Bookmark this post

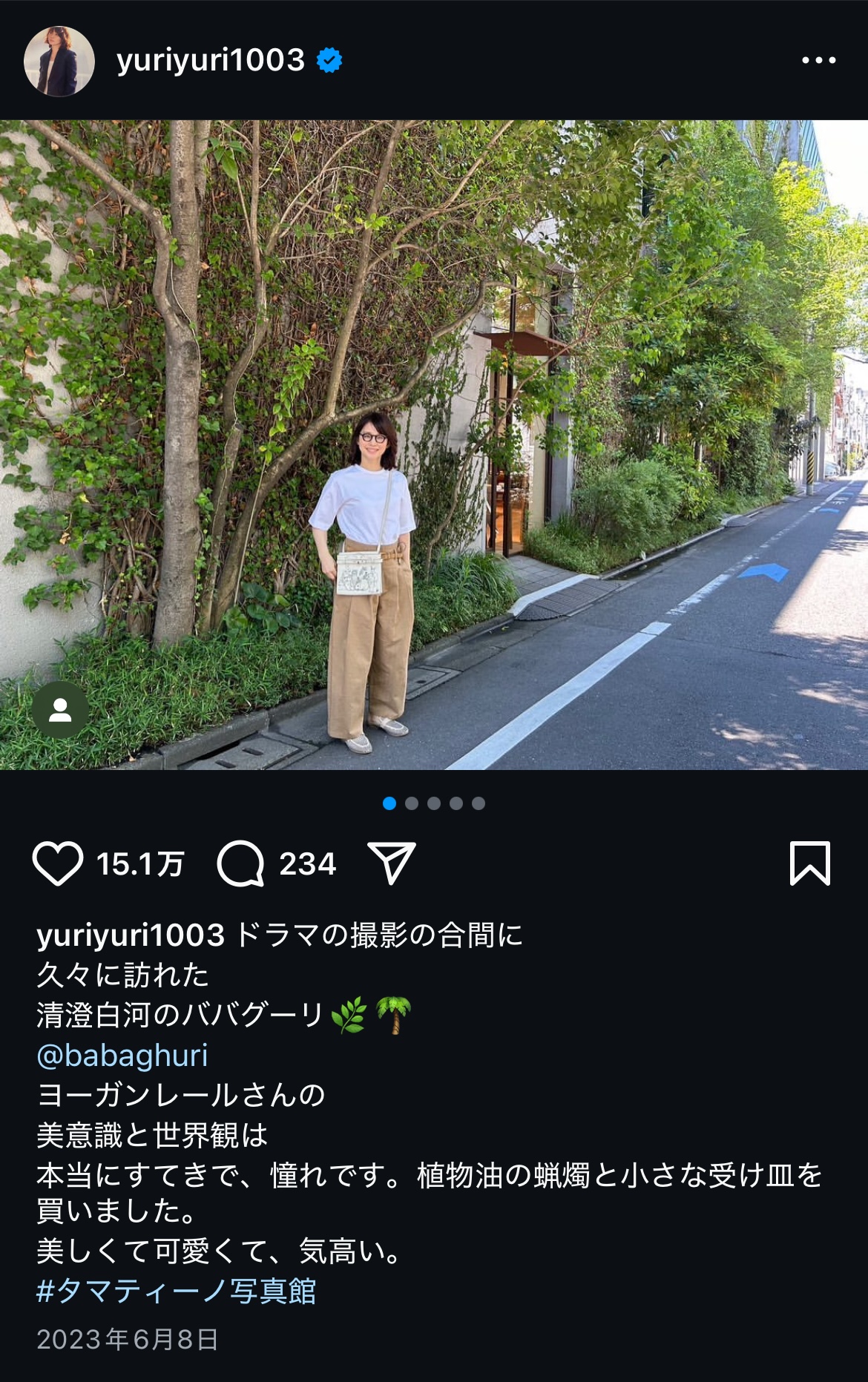tap(809, 863)
